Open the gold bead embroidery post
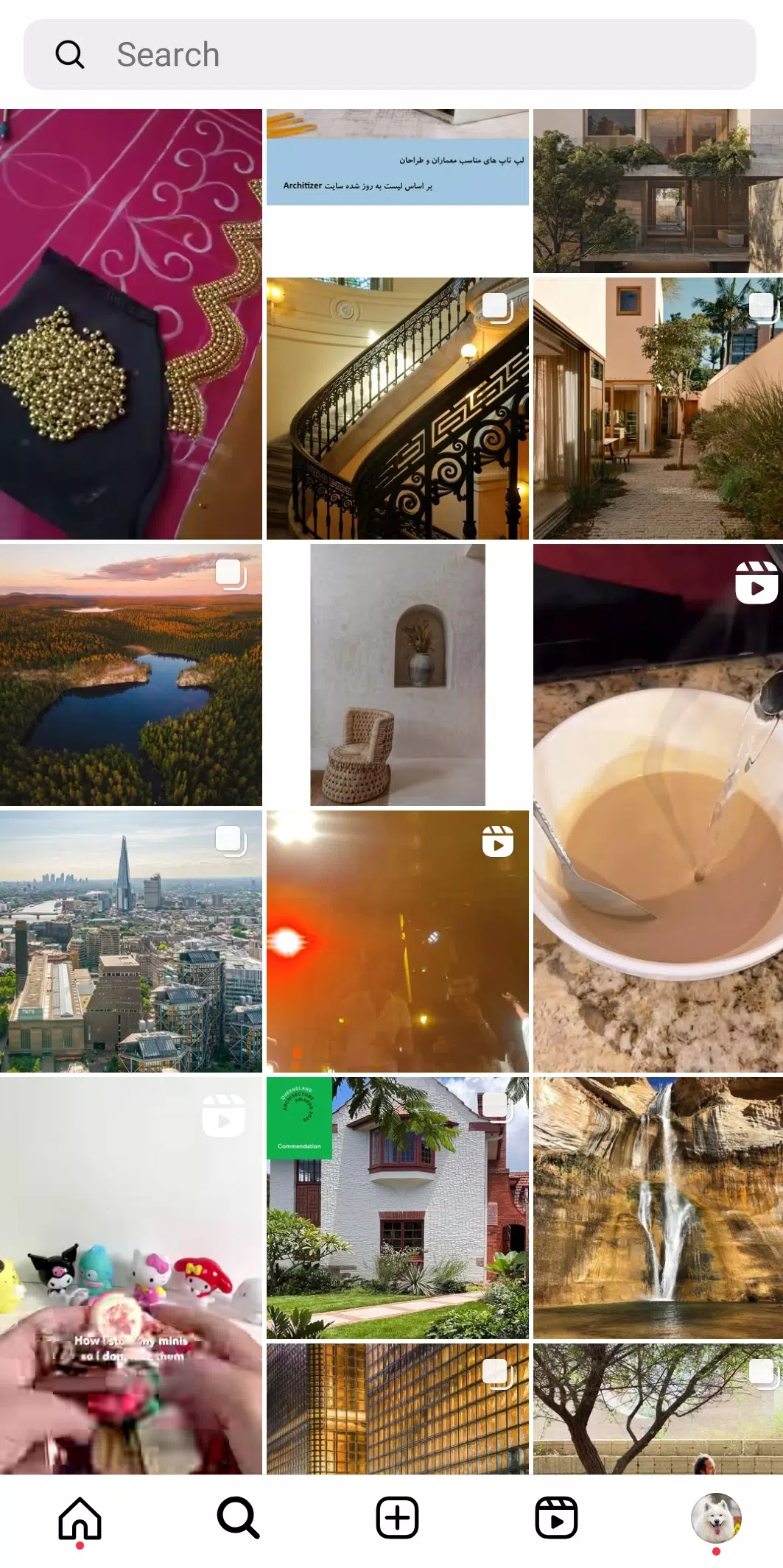 pyautogui.click(x=130, y=324)
